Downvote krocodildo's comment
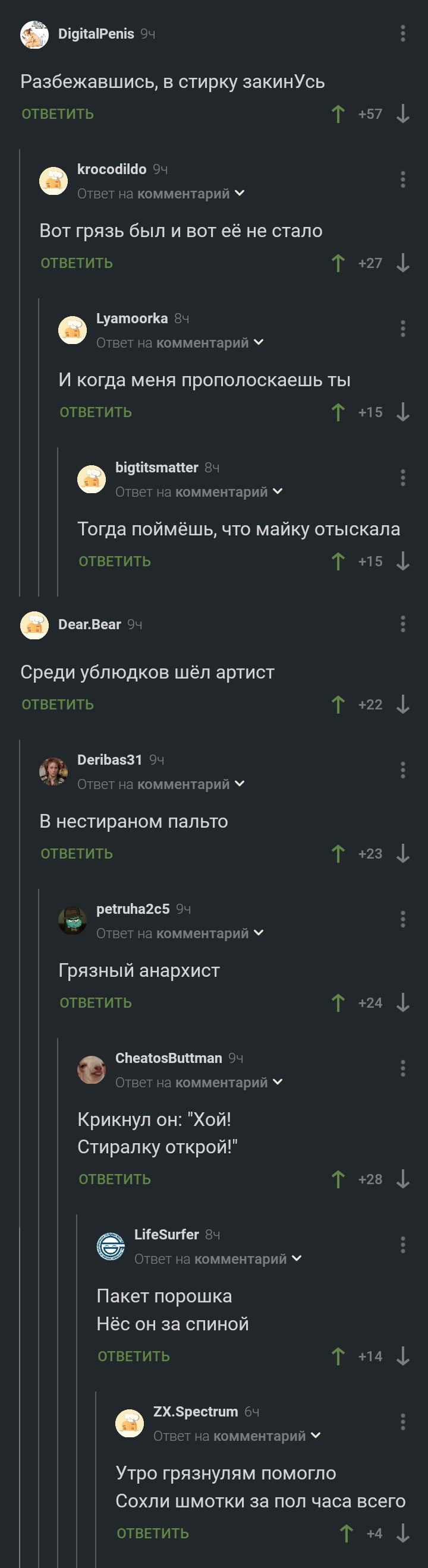 pyautogui.click(x=402, y=263)
